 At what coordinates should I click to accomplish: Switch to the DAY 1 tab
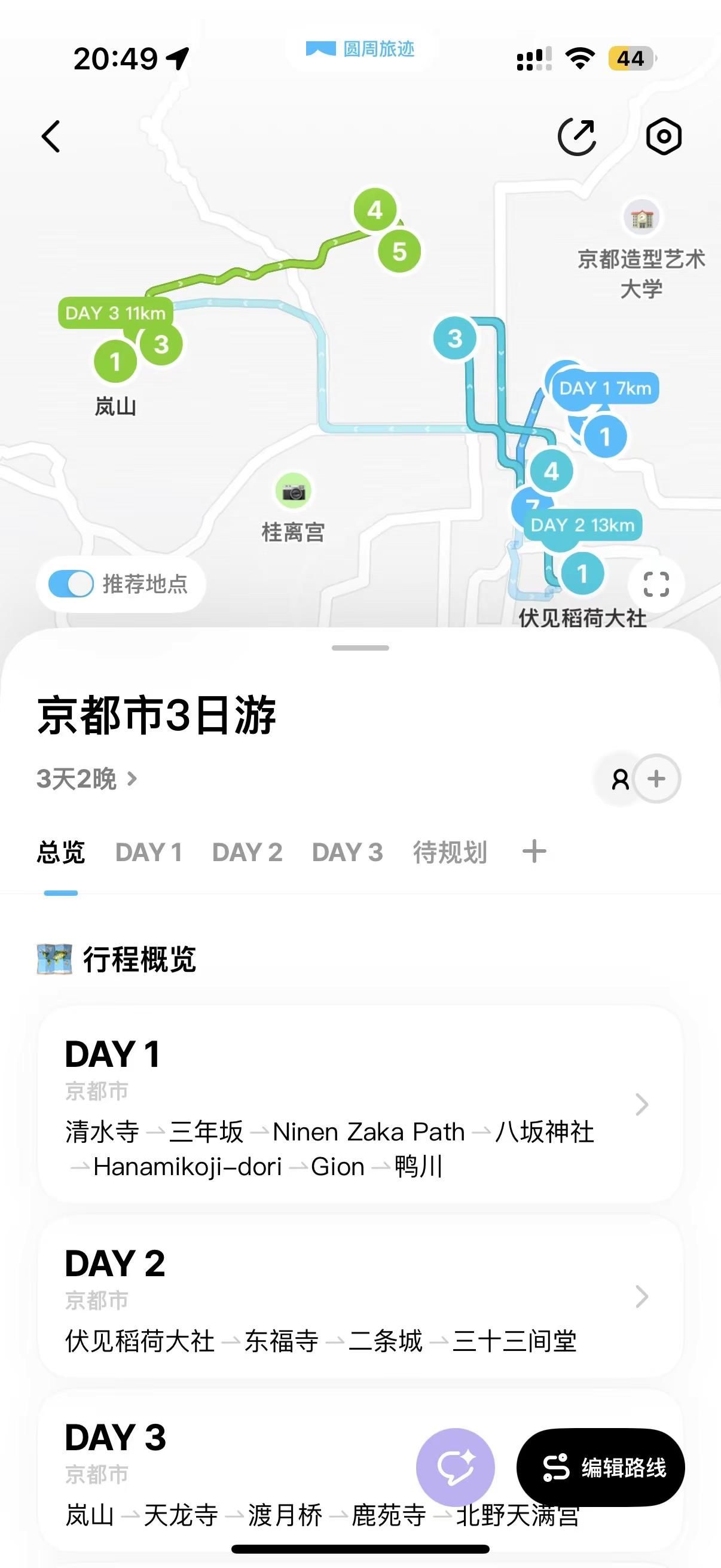tap(149, 852)
